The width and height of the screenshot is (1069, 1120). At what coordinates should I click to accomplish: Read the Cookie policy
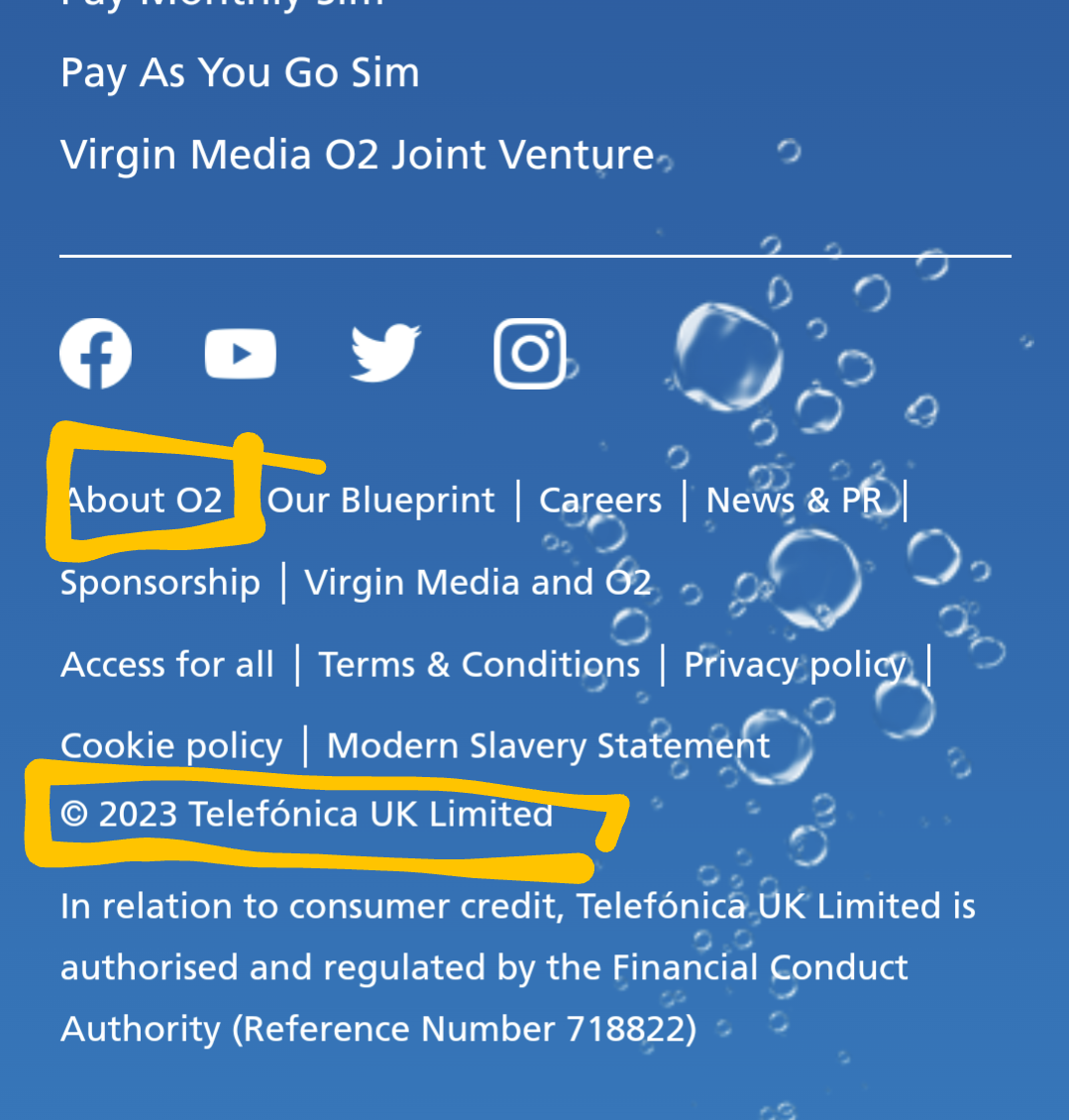(170, 744)
